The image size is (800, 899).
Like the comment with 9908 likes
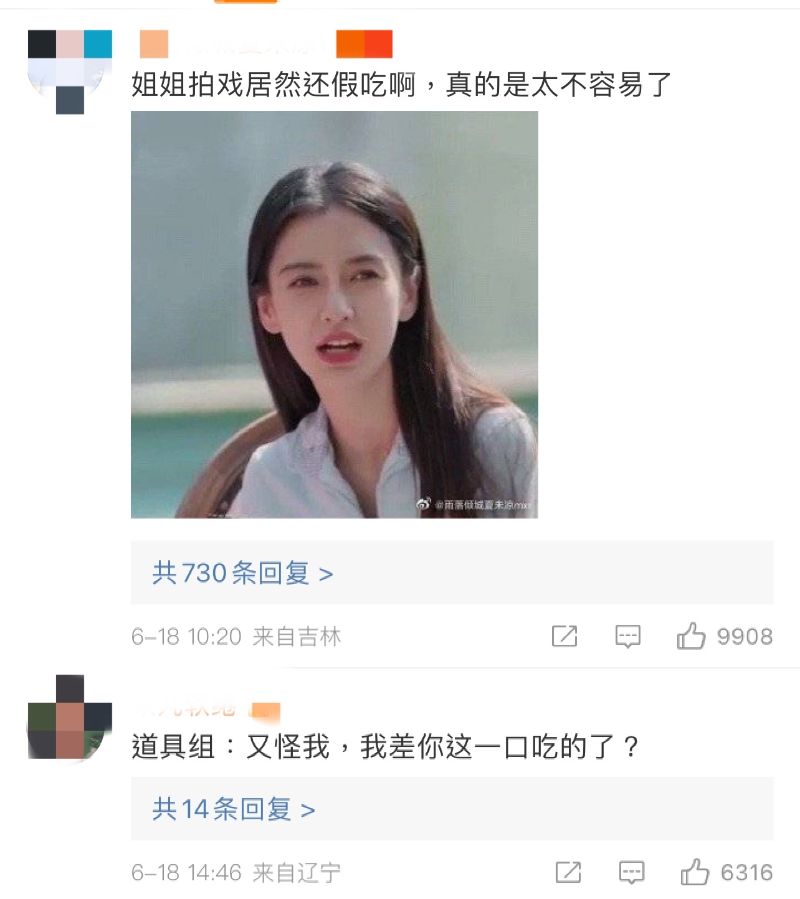click(691, 636)
